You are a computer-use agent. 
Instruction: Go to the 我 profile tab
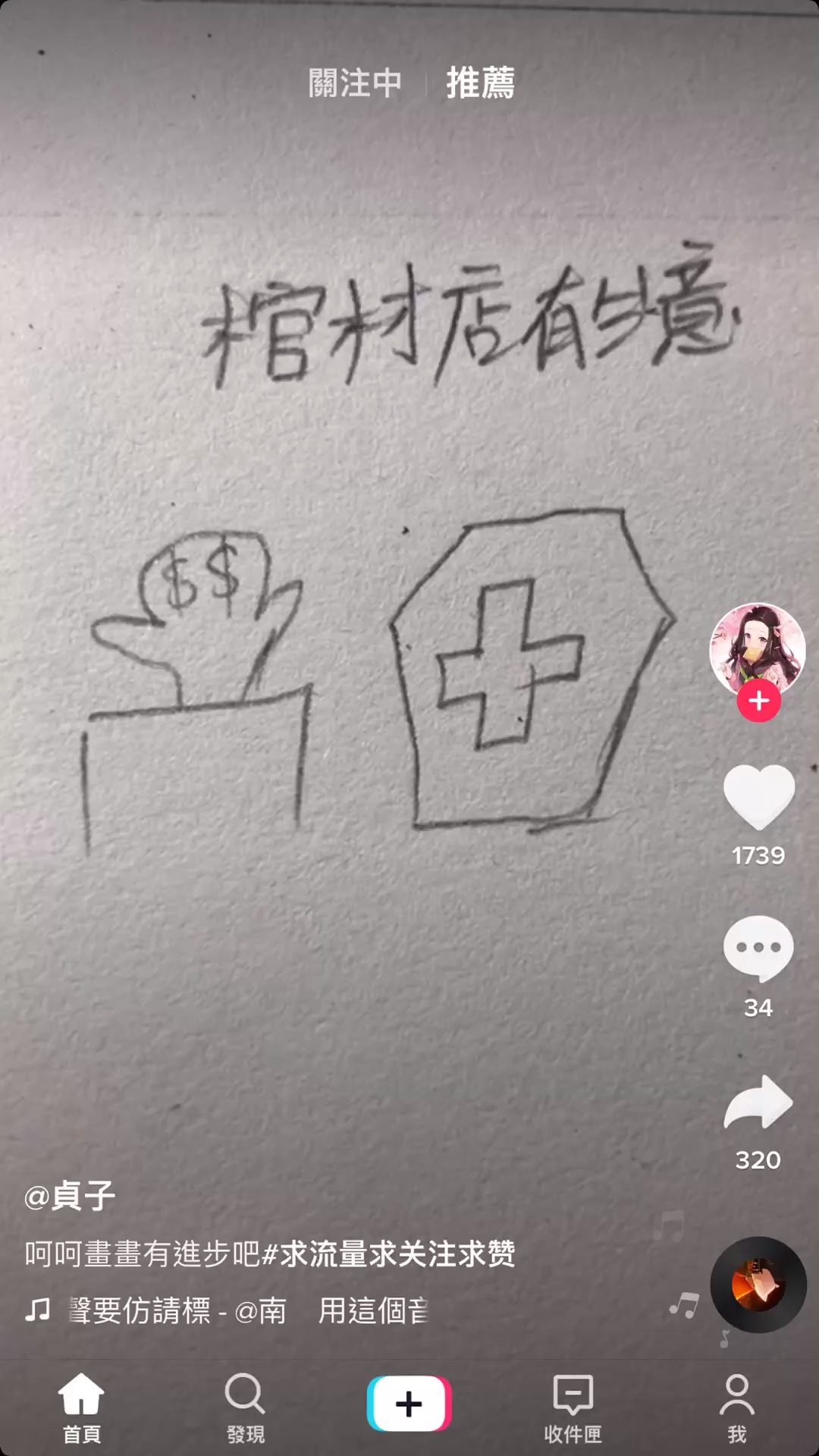[736, 1407]
